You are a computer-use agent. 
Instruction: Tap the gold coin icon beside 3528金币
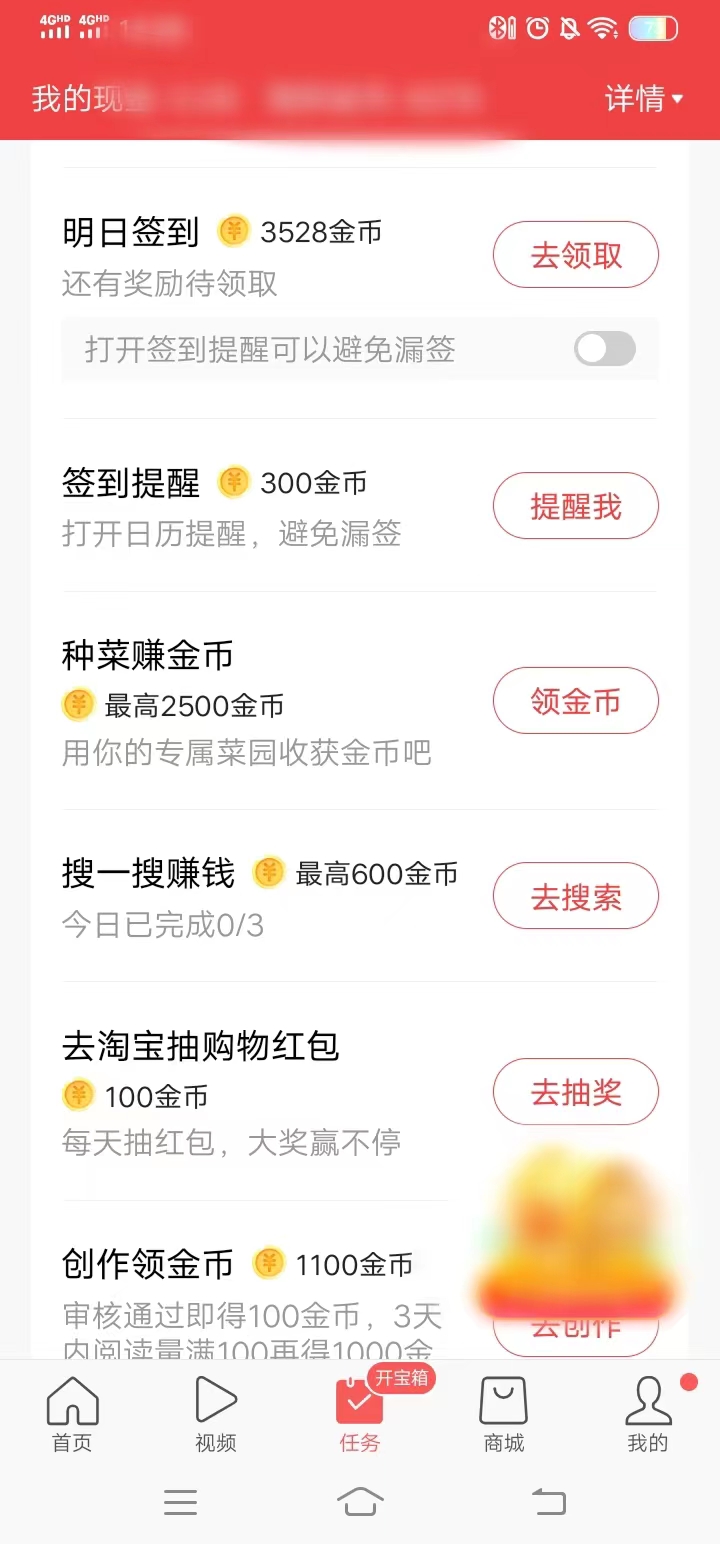[234, 230]
